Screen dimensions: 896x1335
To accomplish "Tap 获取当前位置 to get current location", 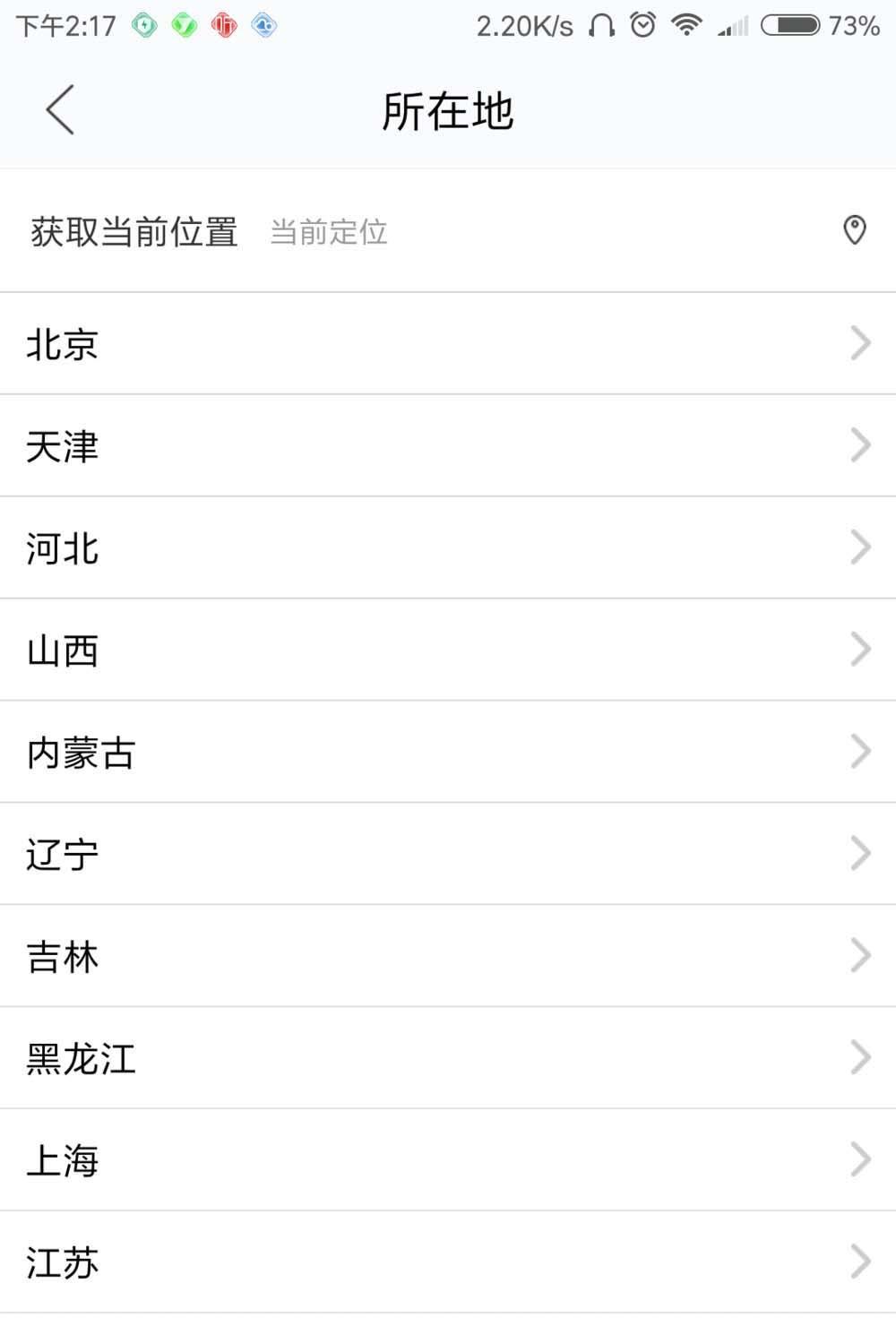I will coord(133,231).
